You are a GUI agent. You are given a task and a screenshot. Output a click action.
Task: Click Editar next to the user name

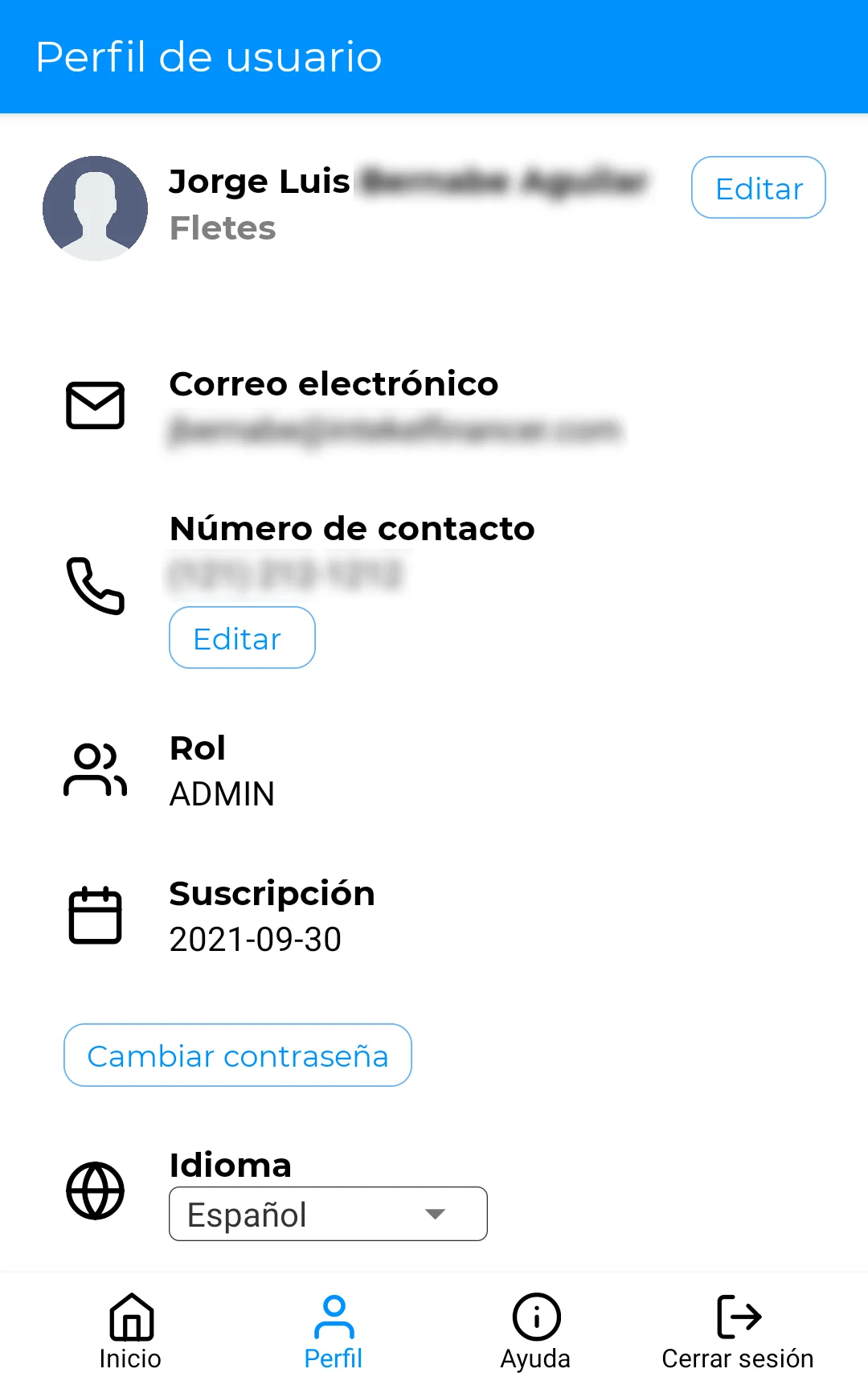(x=757, y=187)
